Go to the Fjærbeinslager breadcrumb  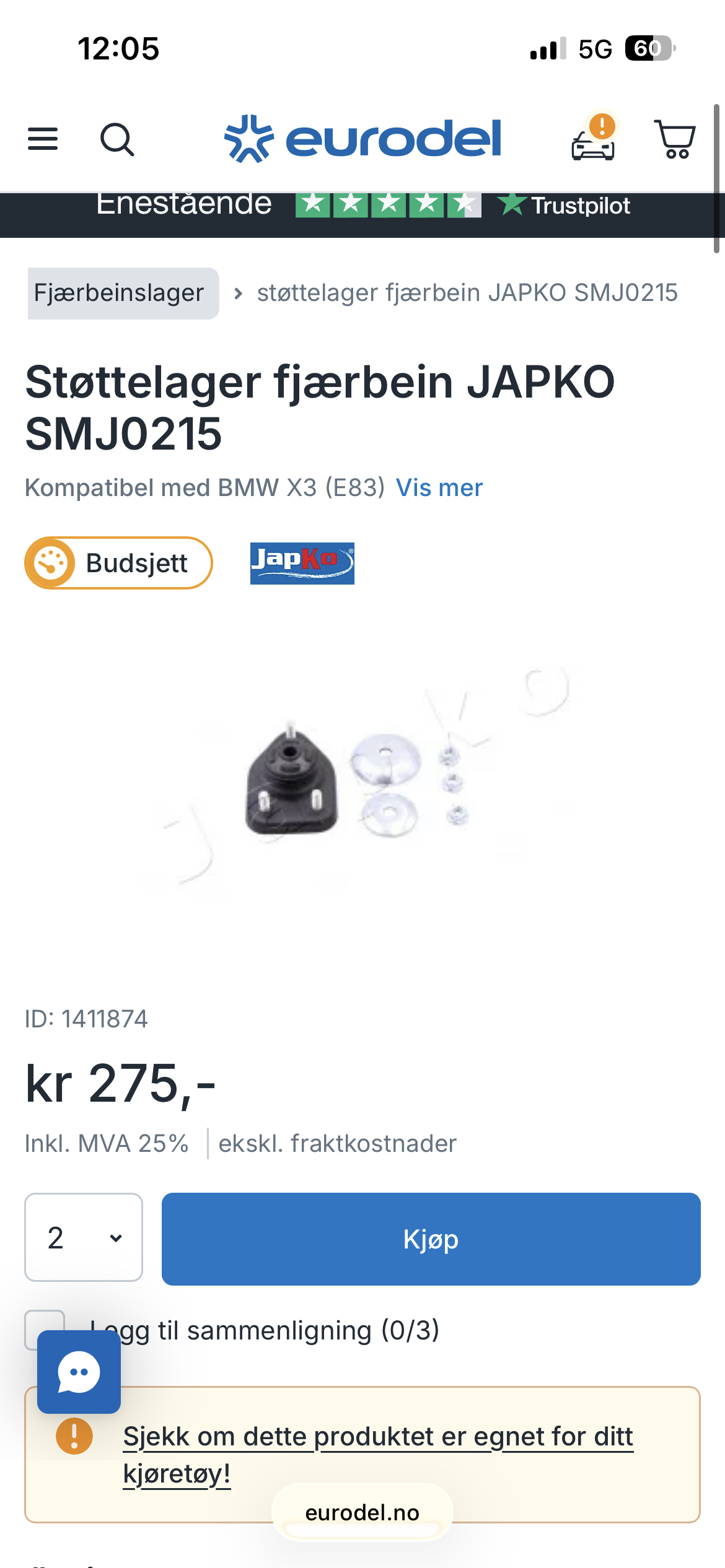point(119,293)
